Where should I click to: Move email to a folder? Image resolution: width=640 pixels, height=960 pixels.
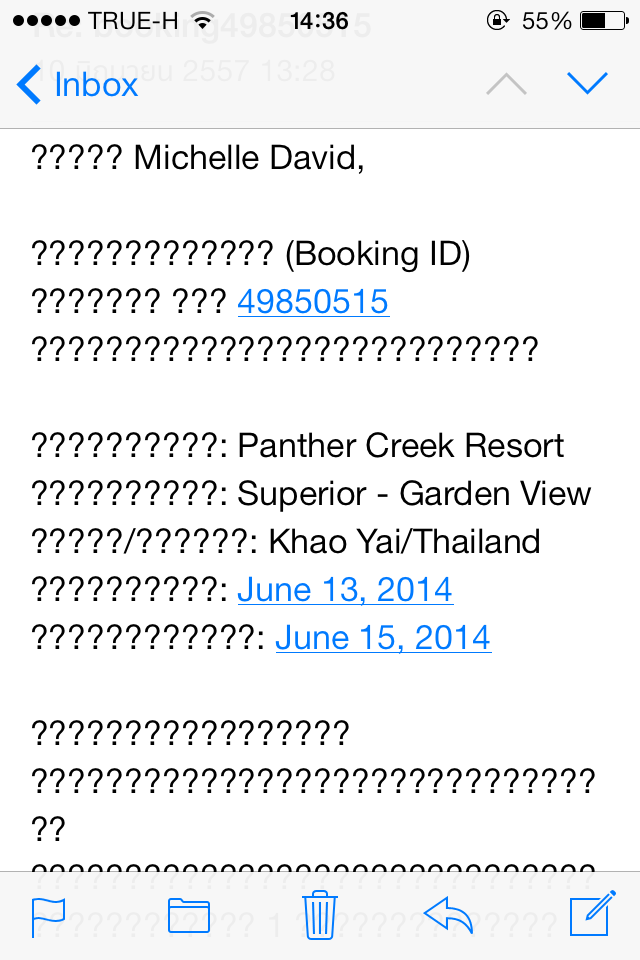(x=189, y=916)
